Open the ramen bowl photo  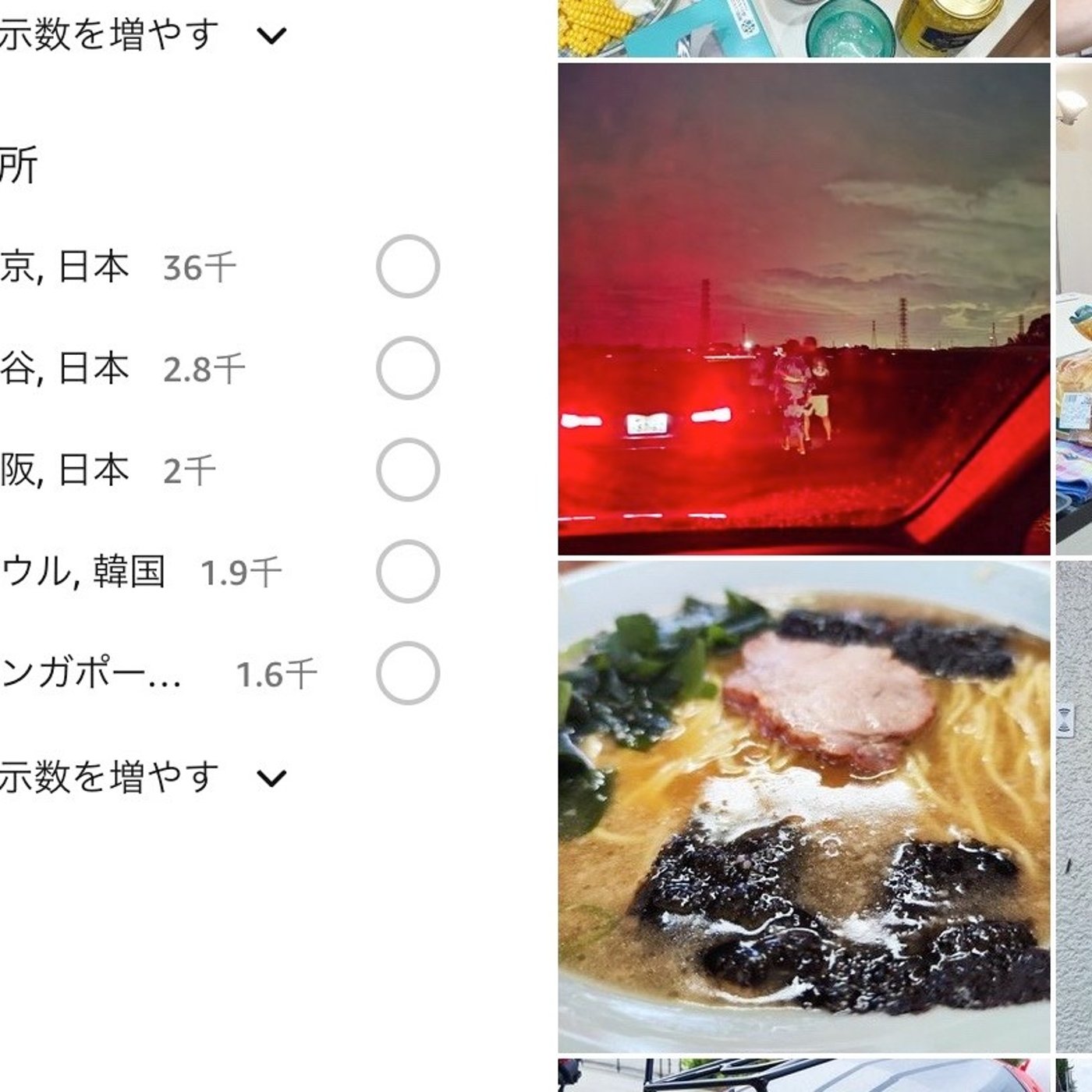tap(803, 807)
